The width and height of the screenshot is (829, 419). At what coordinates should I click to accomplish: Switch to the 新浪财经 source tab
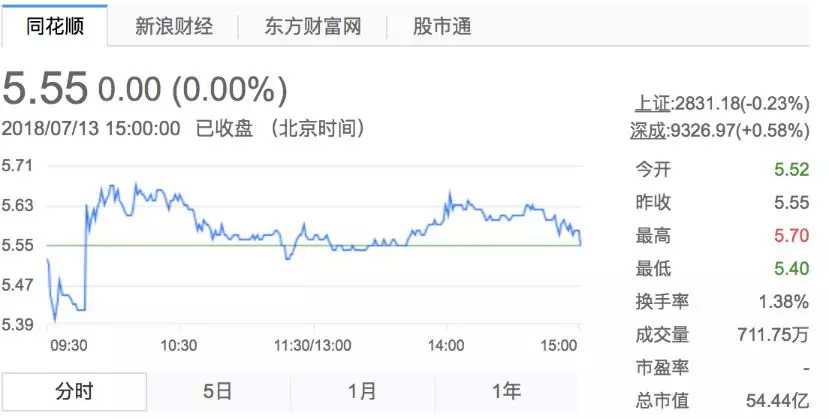click(x=174, y=26)
